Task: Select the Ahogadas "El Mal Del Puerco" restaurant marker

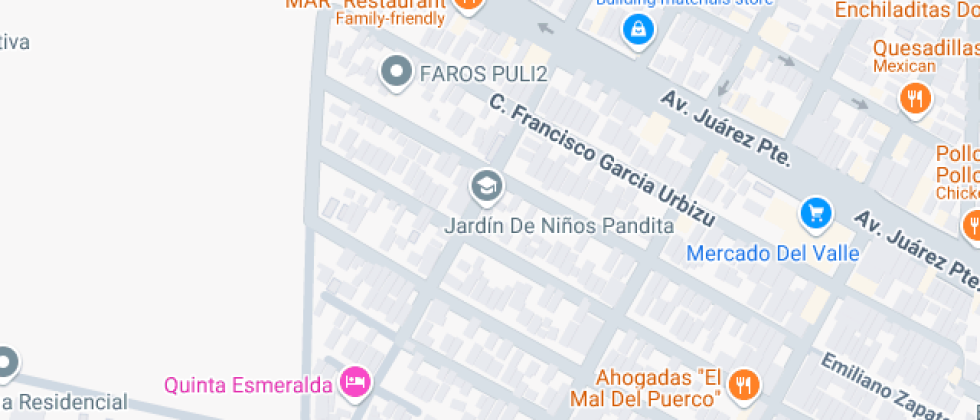Action: (x=743, y=382)
